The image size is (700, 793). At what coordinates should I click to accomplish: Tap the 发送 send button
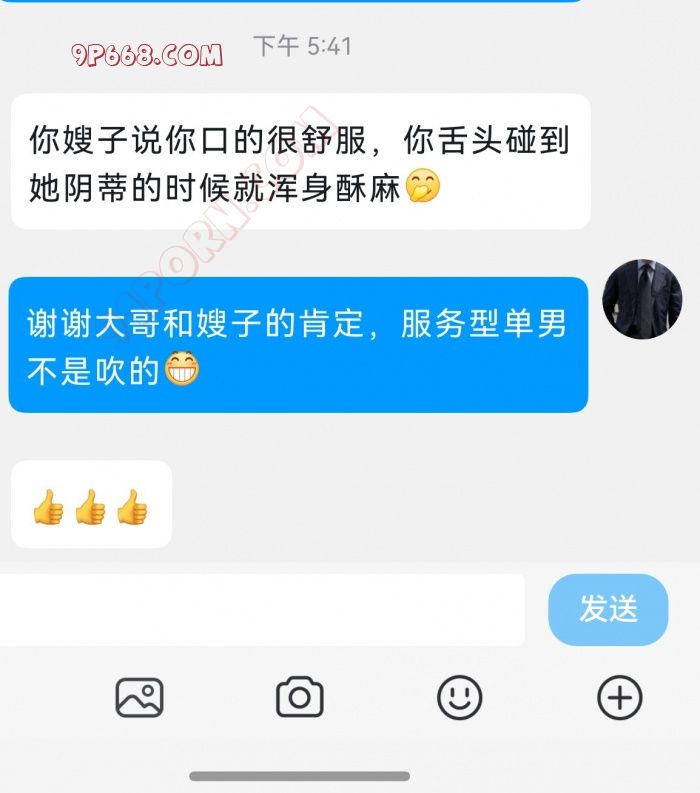point(608,609)
